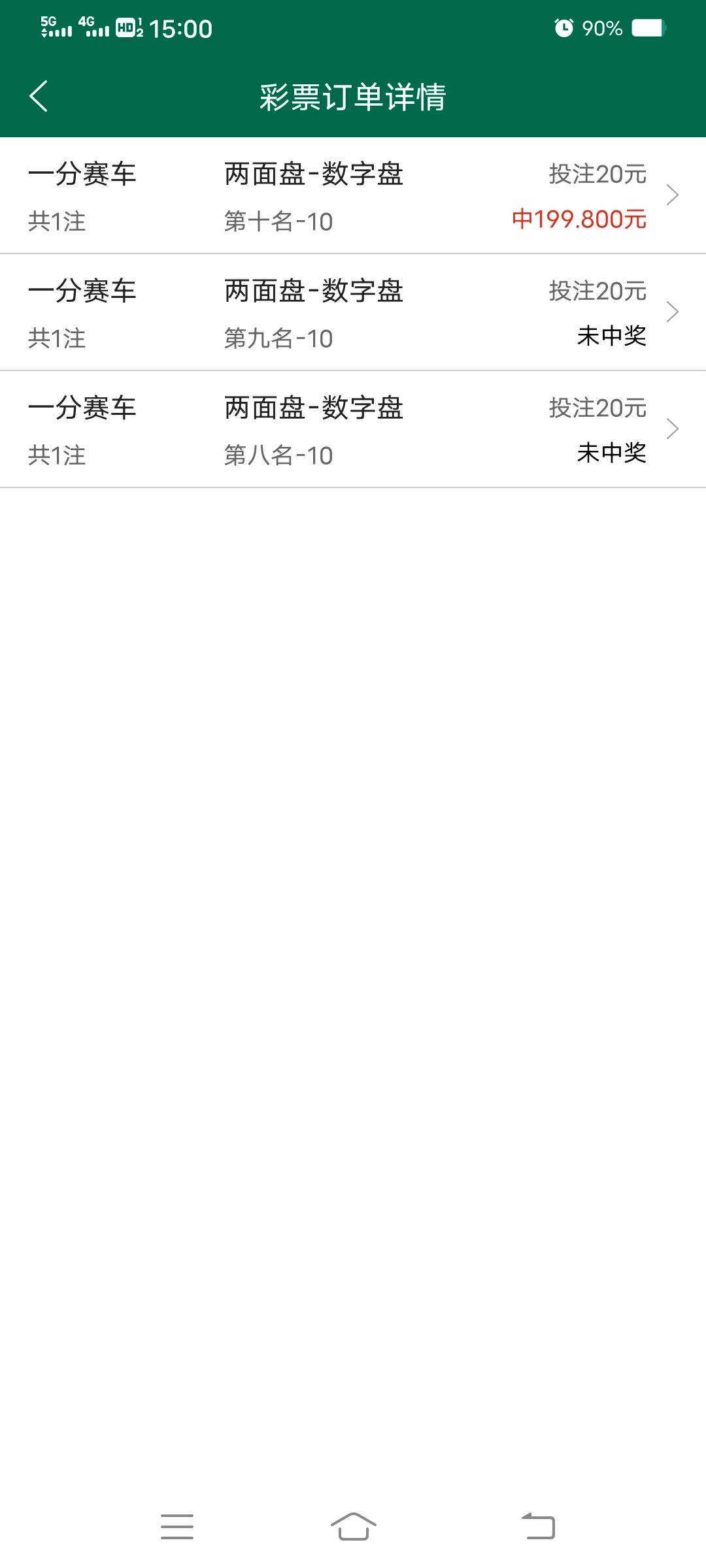
Task: Open the 第十名-10 winning order row
Action: point(353,196)
